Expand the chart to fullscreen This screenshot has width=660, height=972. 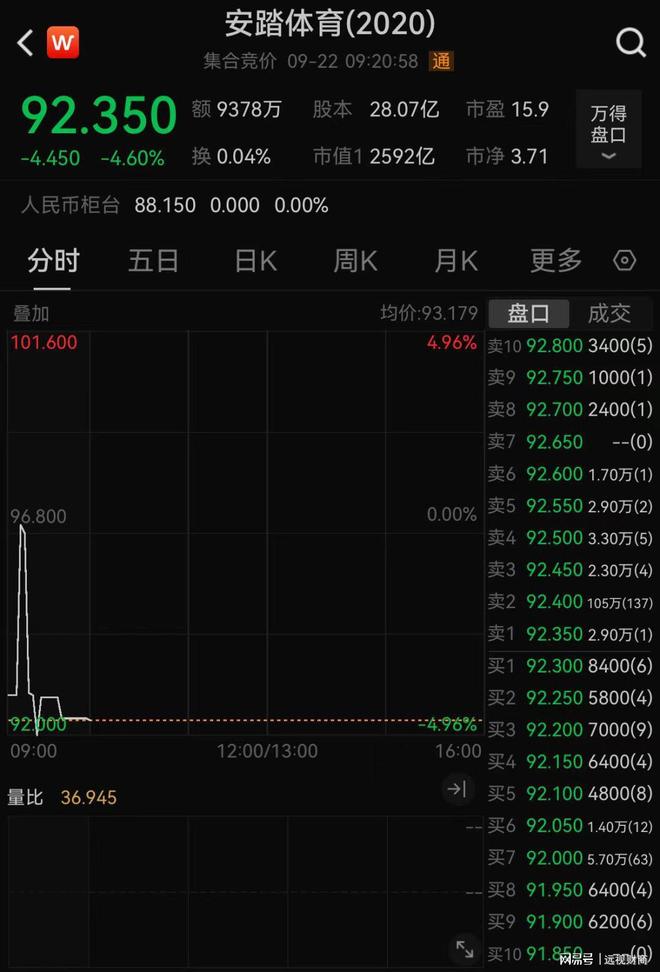coord(464,948)
